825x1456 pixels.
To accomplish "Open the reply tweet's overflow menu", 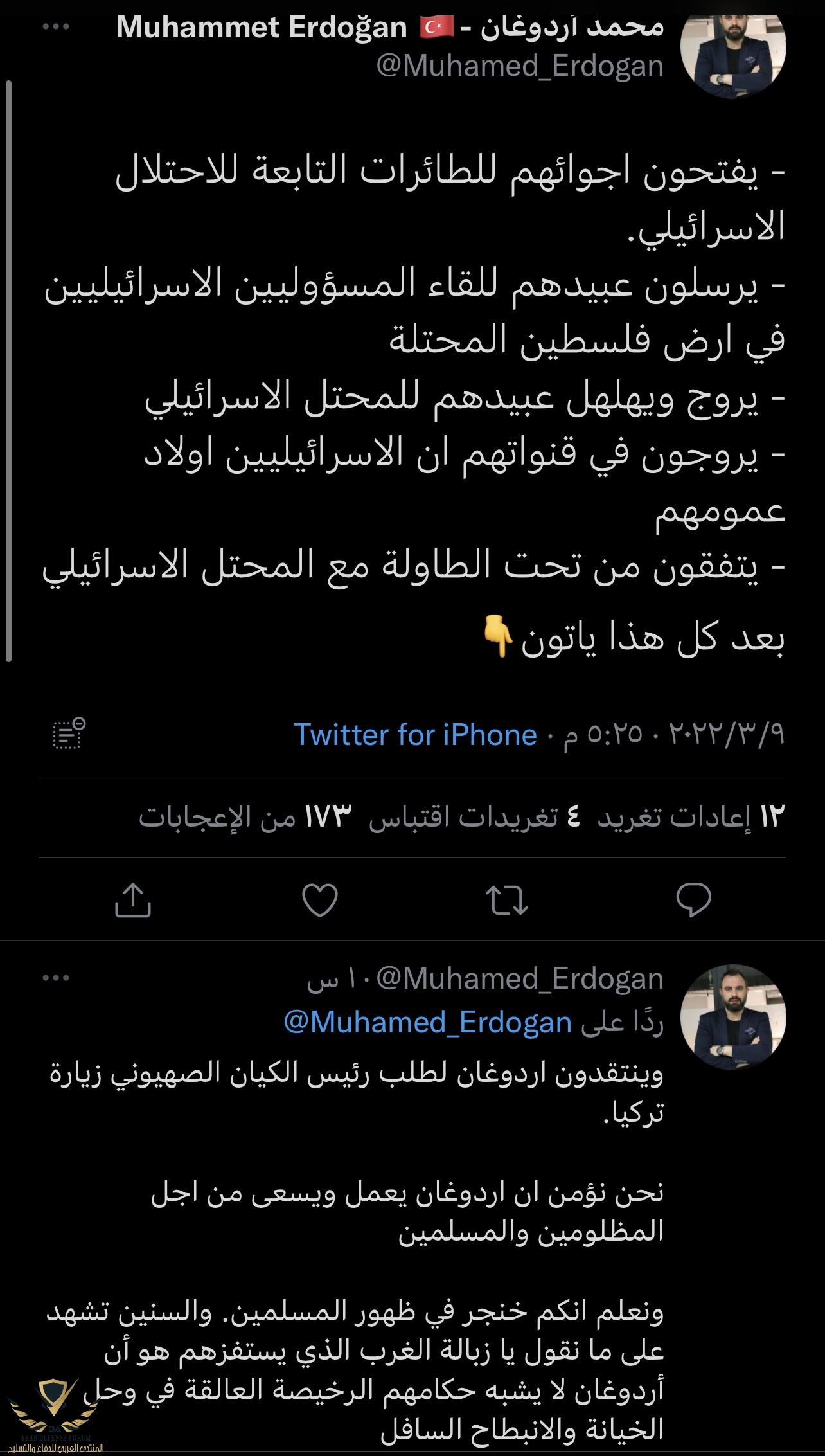I will [x=56, y=978].
